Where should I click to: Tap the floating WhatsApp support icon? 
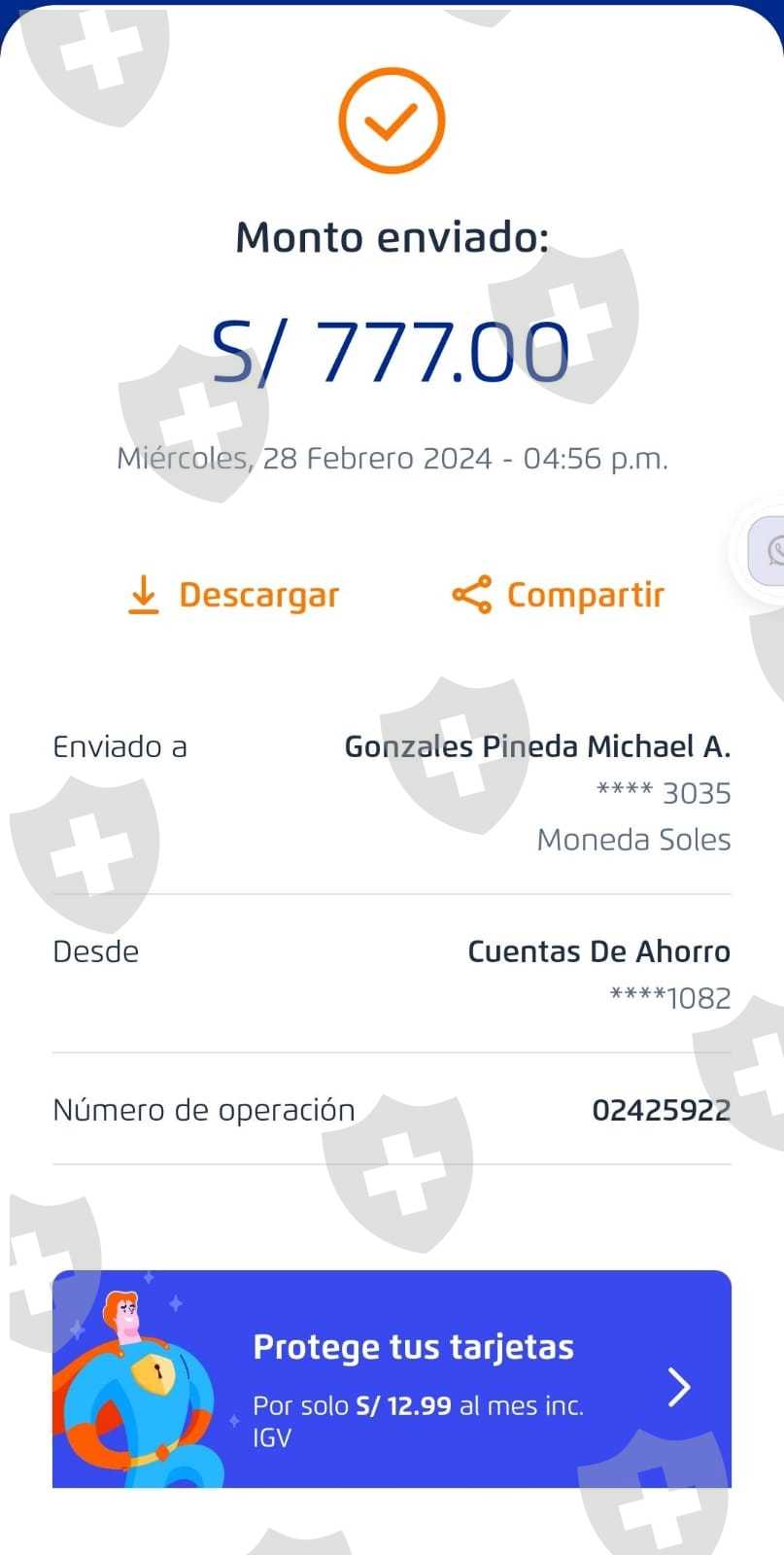point(772,551)
